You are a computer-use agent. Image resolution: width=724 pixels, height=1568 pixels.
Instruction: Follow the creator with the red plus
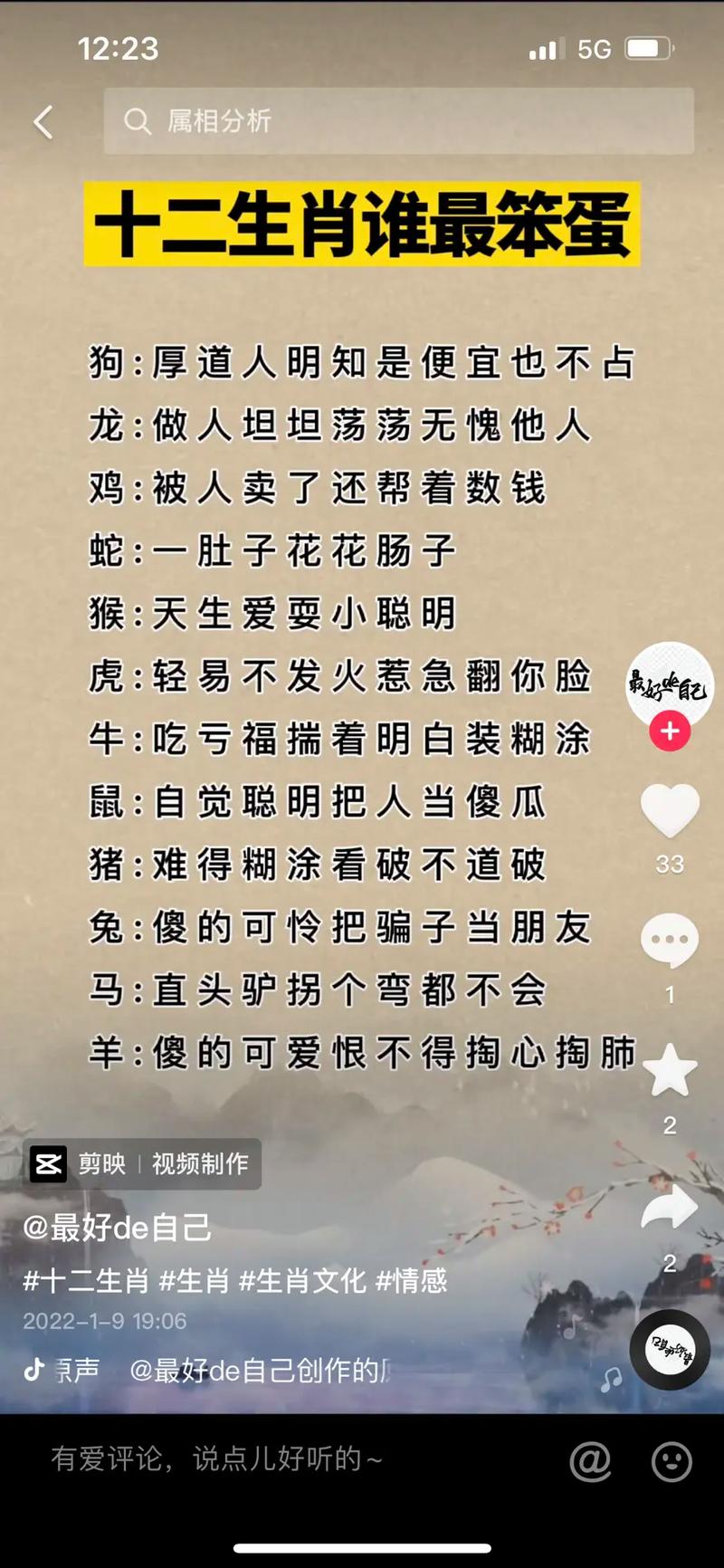(670, 731)
